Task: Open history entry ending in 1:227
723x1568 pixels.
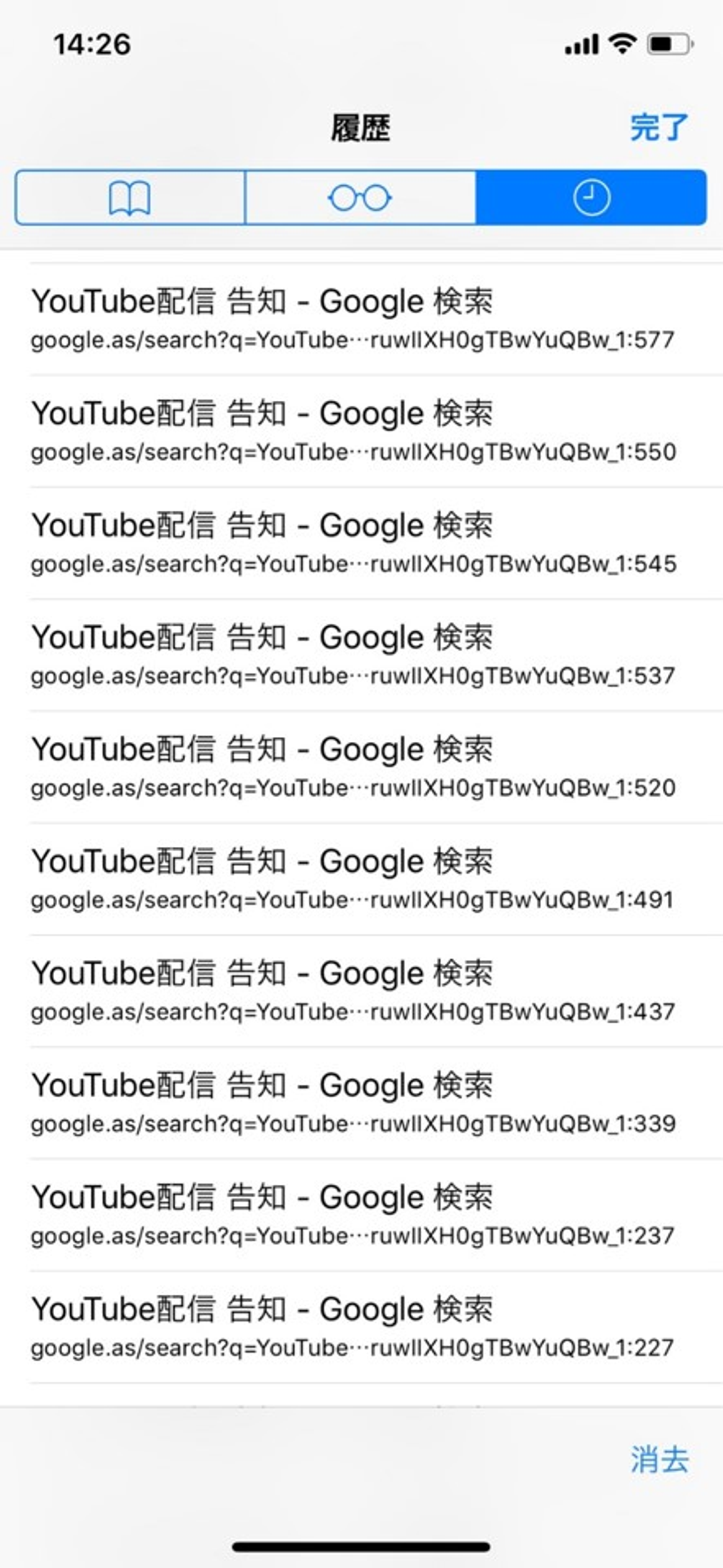Action: point(353,1327)
